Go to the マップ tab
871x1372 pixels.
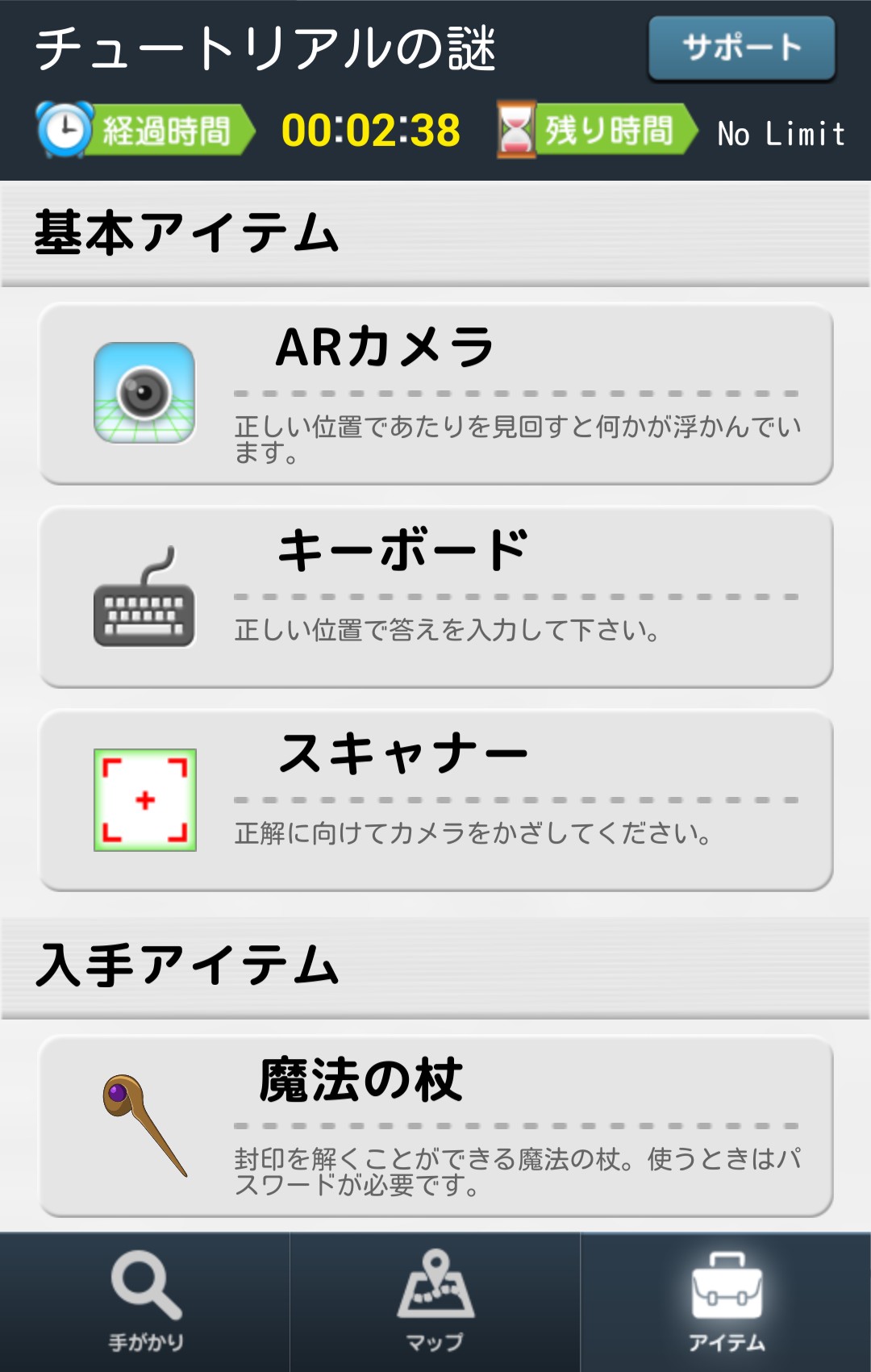click(435, 1300)
